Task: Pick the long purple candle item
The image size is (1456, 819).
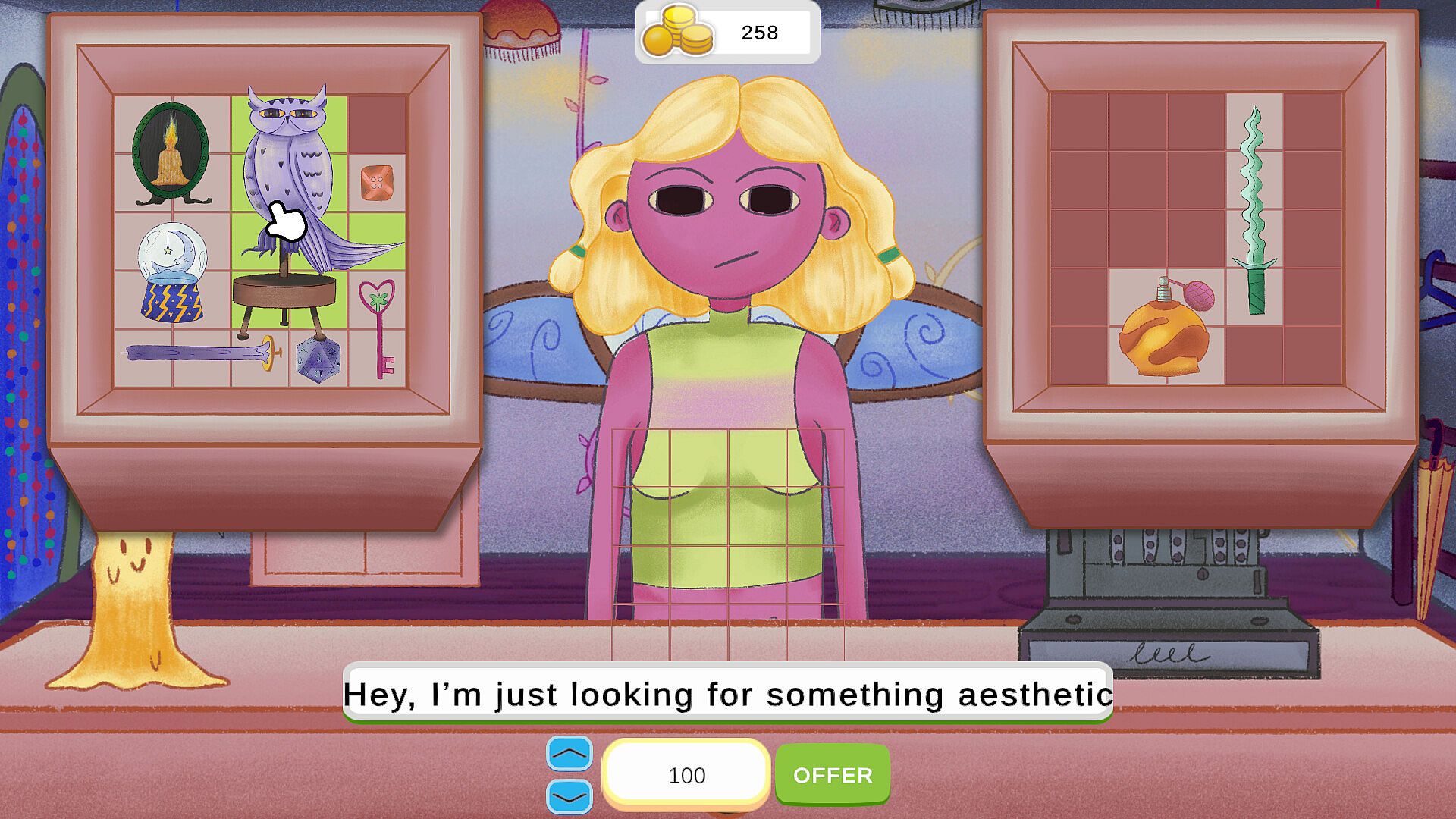Action: (201, 353)
